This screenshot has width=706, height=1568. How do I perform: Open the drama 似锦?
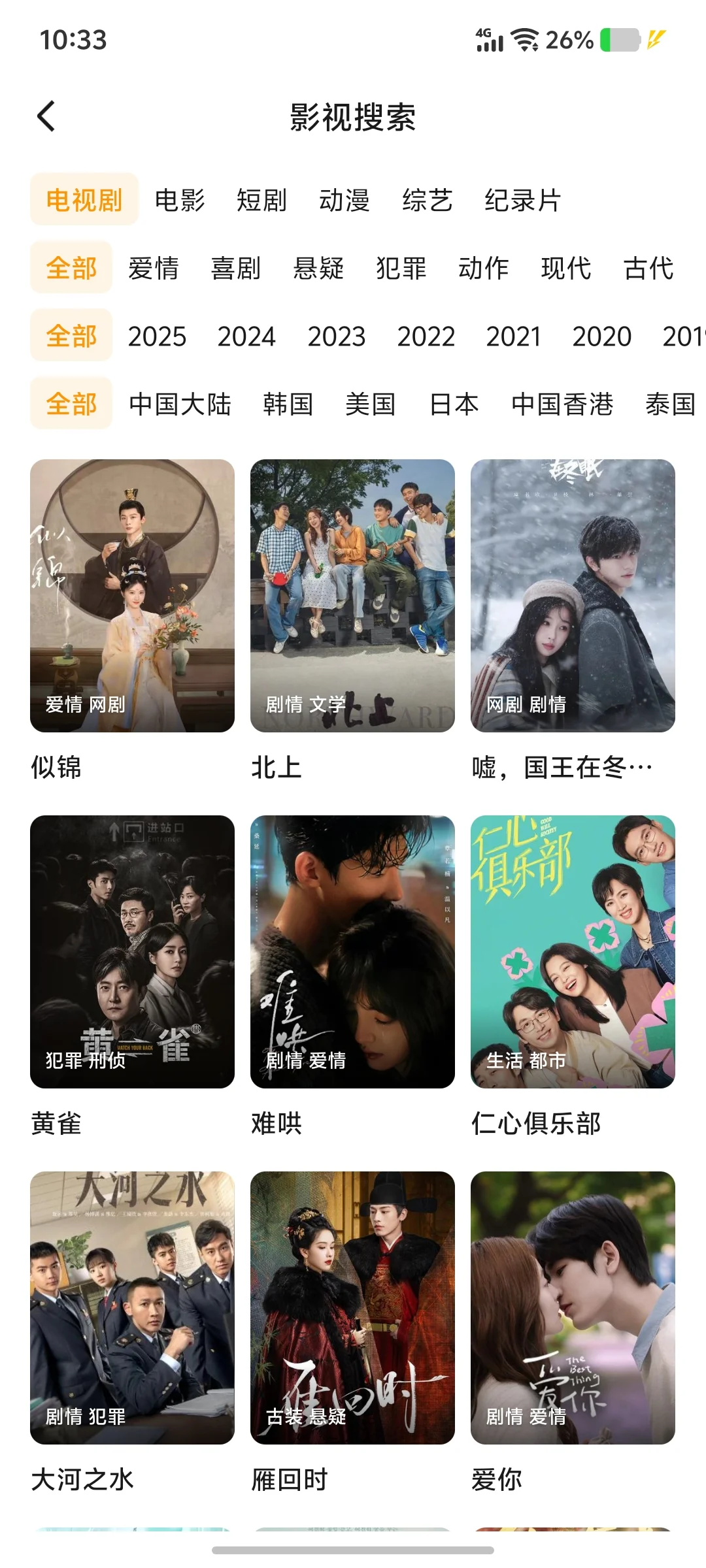click(x=132, y=595)
